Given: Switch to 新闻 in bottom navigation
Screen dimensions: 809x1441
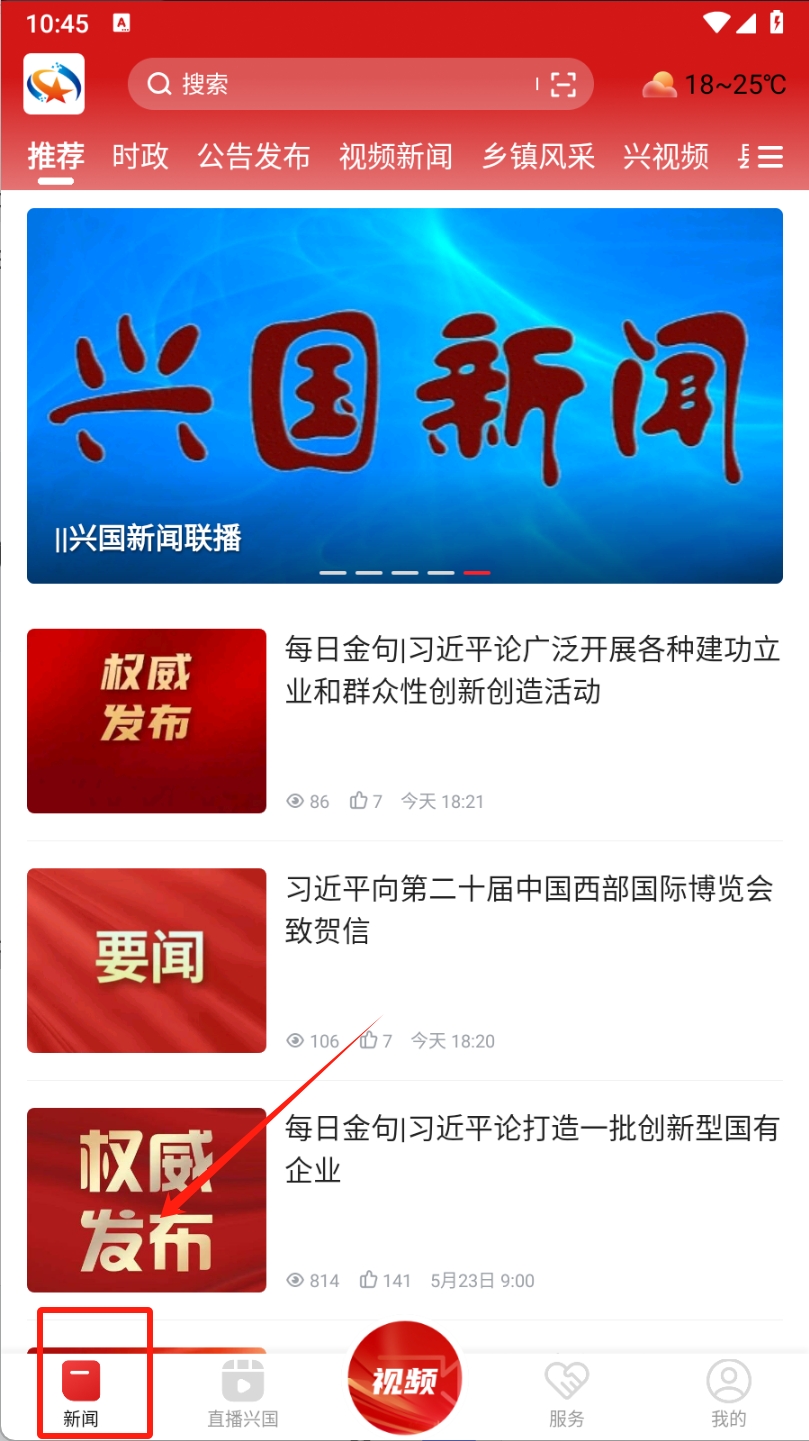Looking at the screenshot, I should [81, 1392].
